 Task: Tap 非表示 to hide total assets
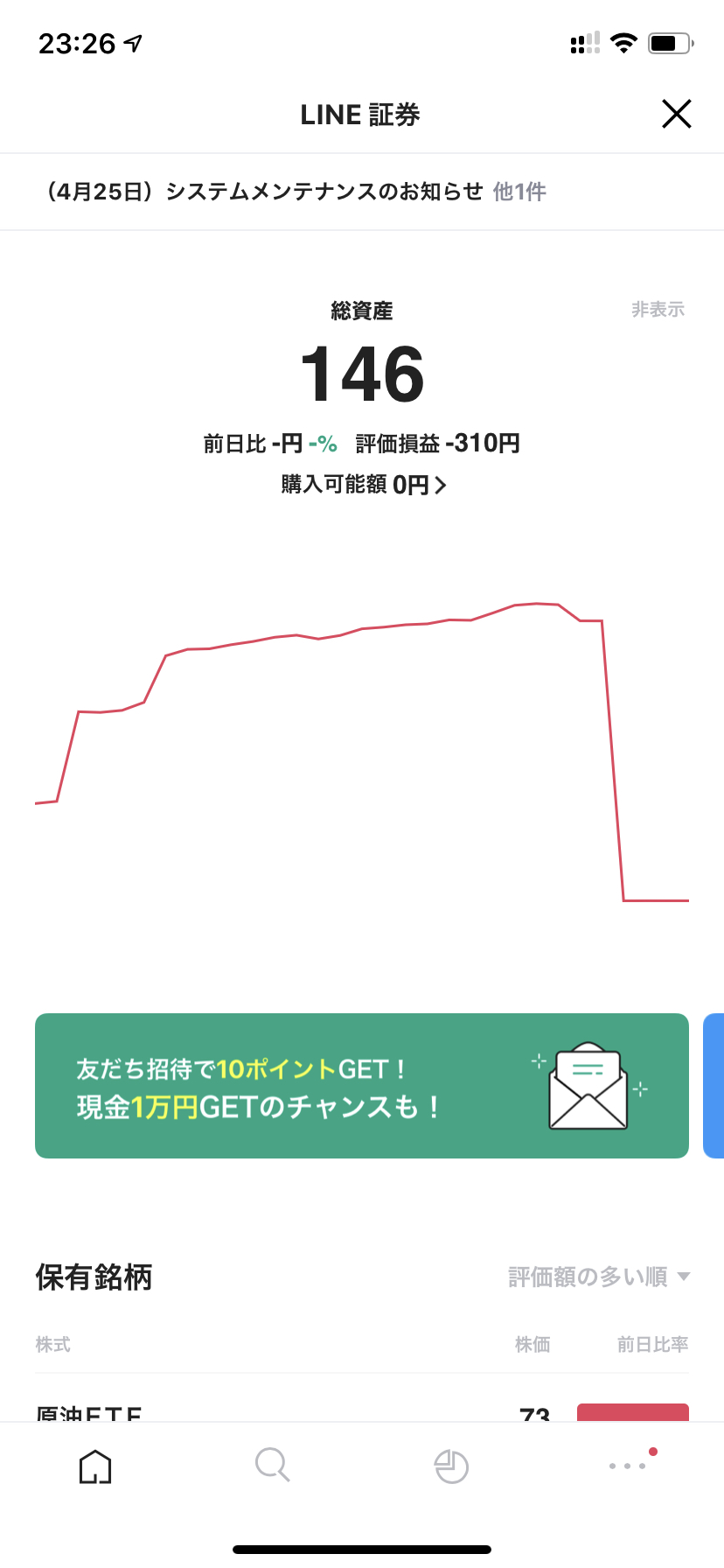658,310
